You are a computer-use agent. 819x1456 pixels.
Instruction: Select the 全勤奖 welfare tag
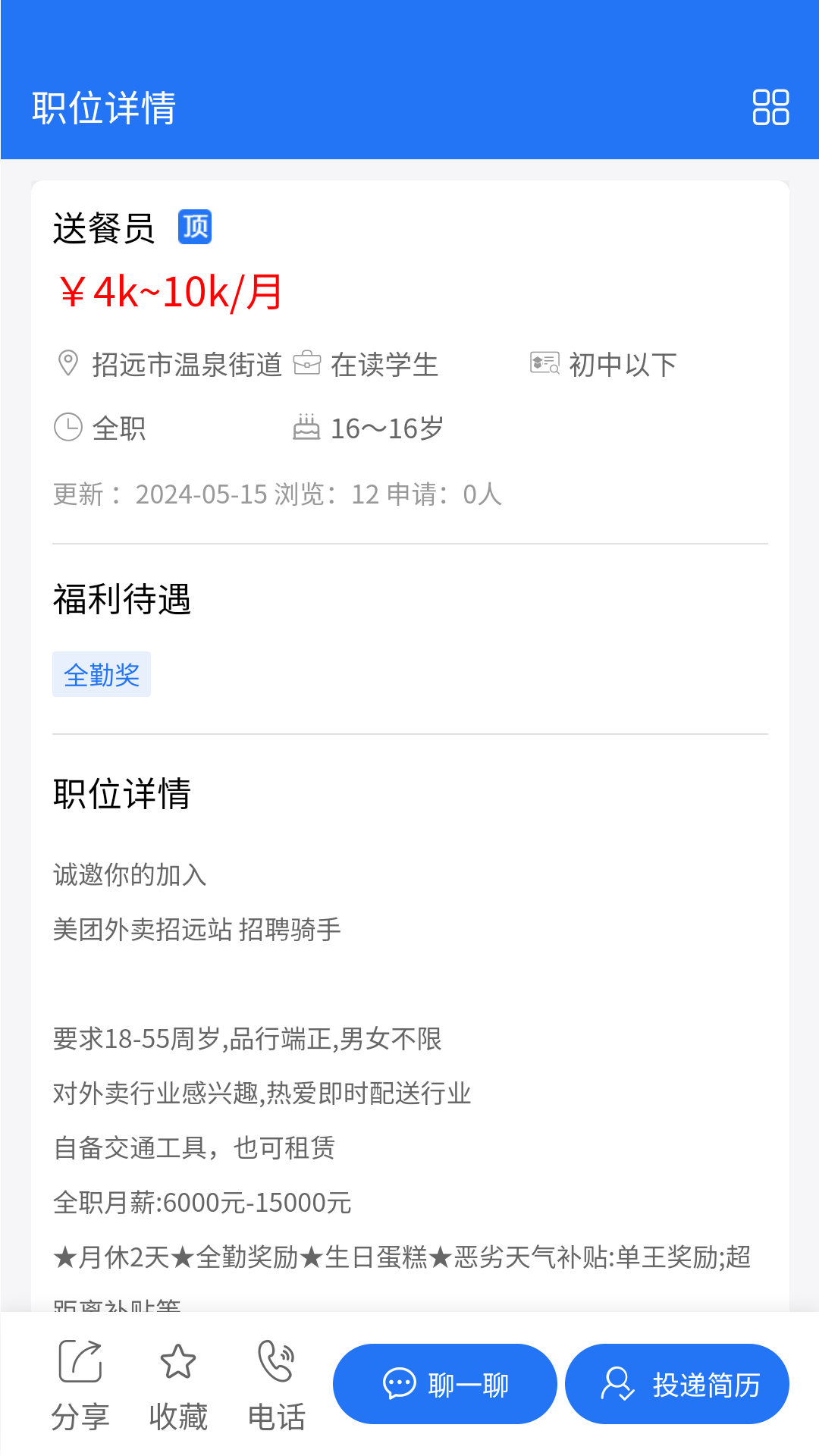tap(102, 673)
